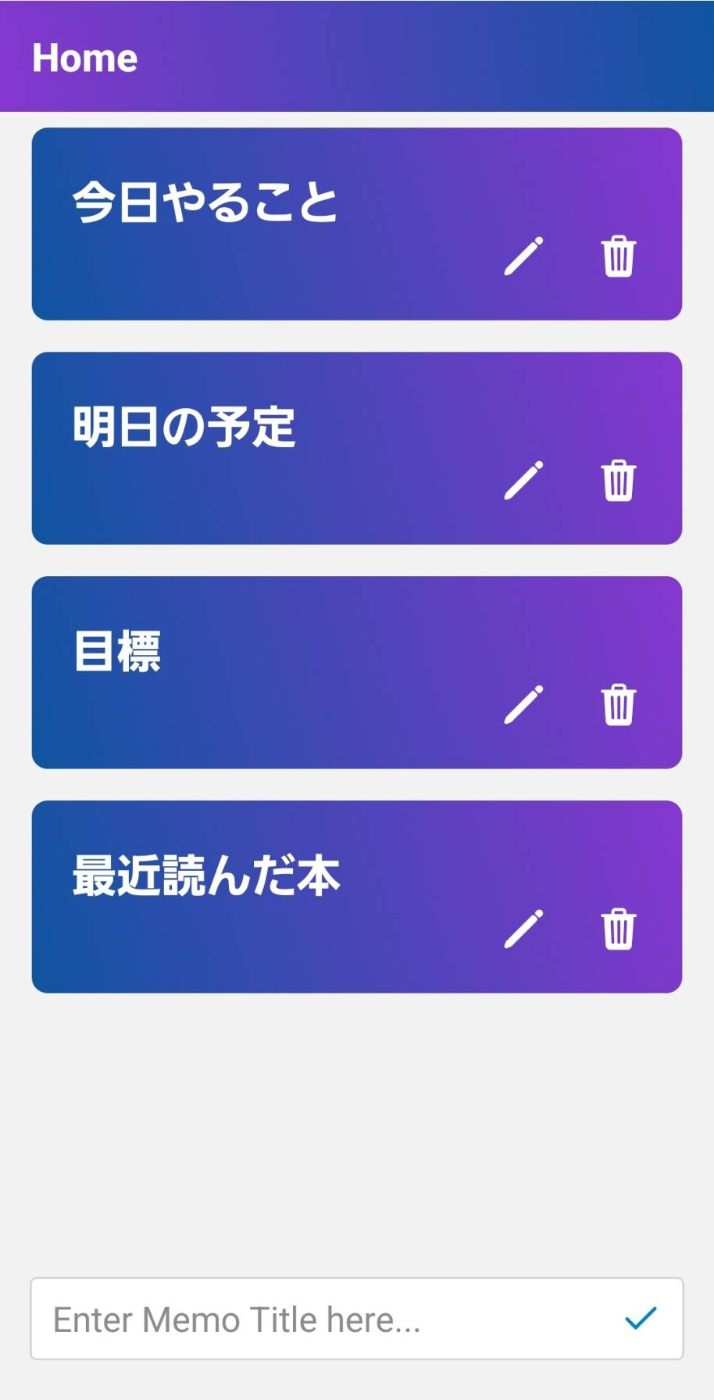Delete the 最近読んだ本 memo

pos(619,929)
